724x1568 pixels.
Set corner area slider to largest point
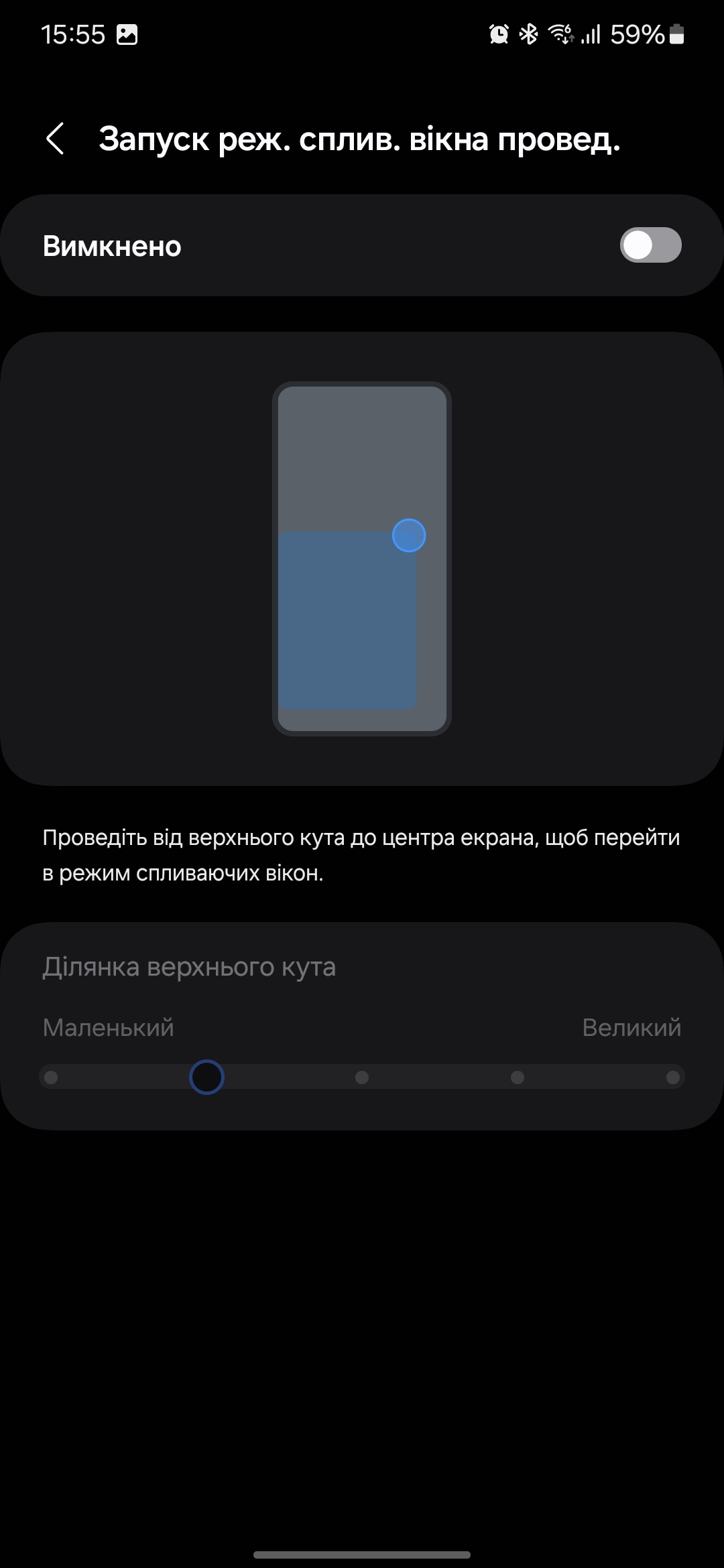[x=672, y=1077]
